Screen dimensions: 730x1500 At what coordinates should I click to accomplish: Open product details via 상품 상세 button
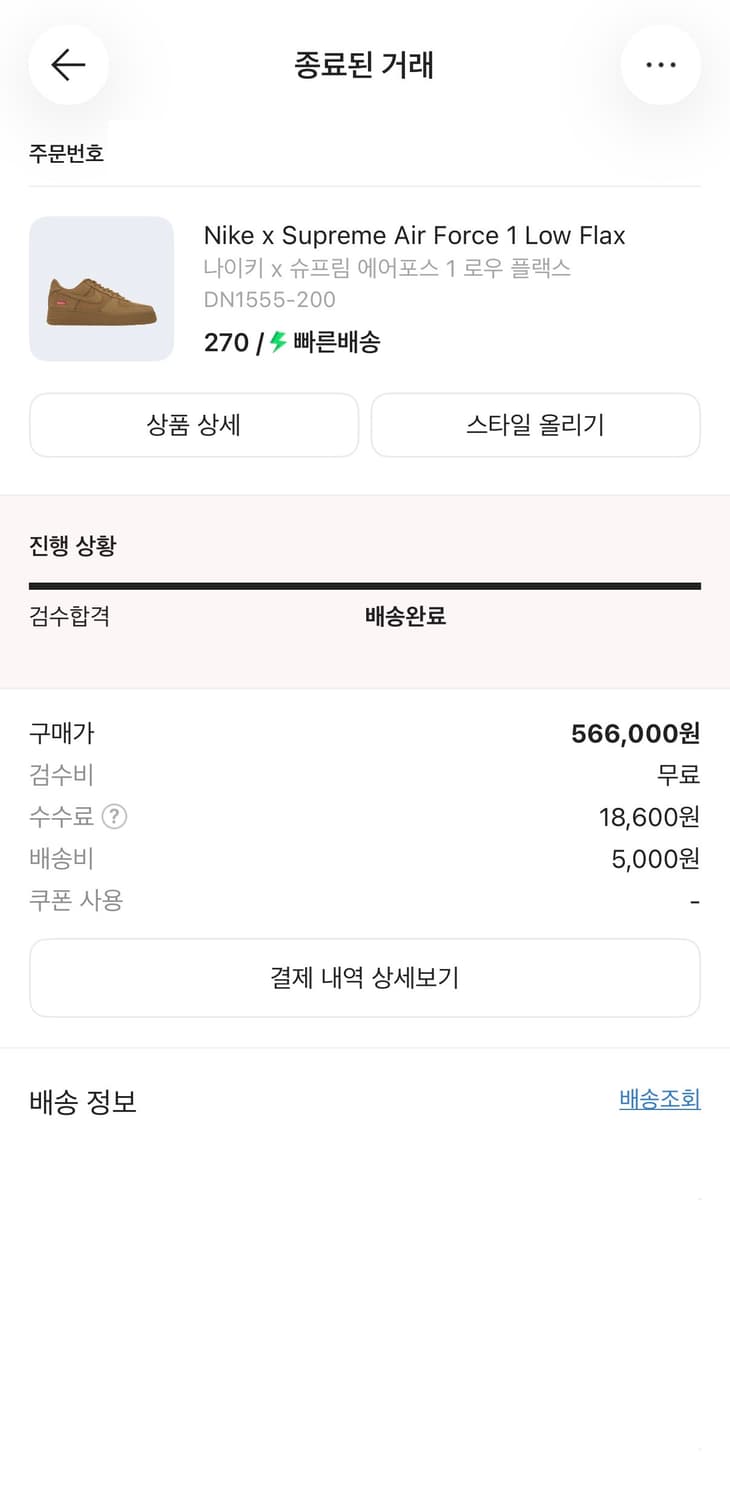[194, 424]
